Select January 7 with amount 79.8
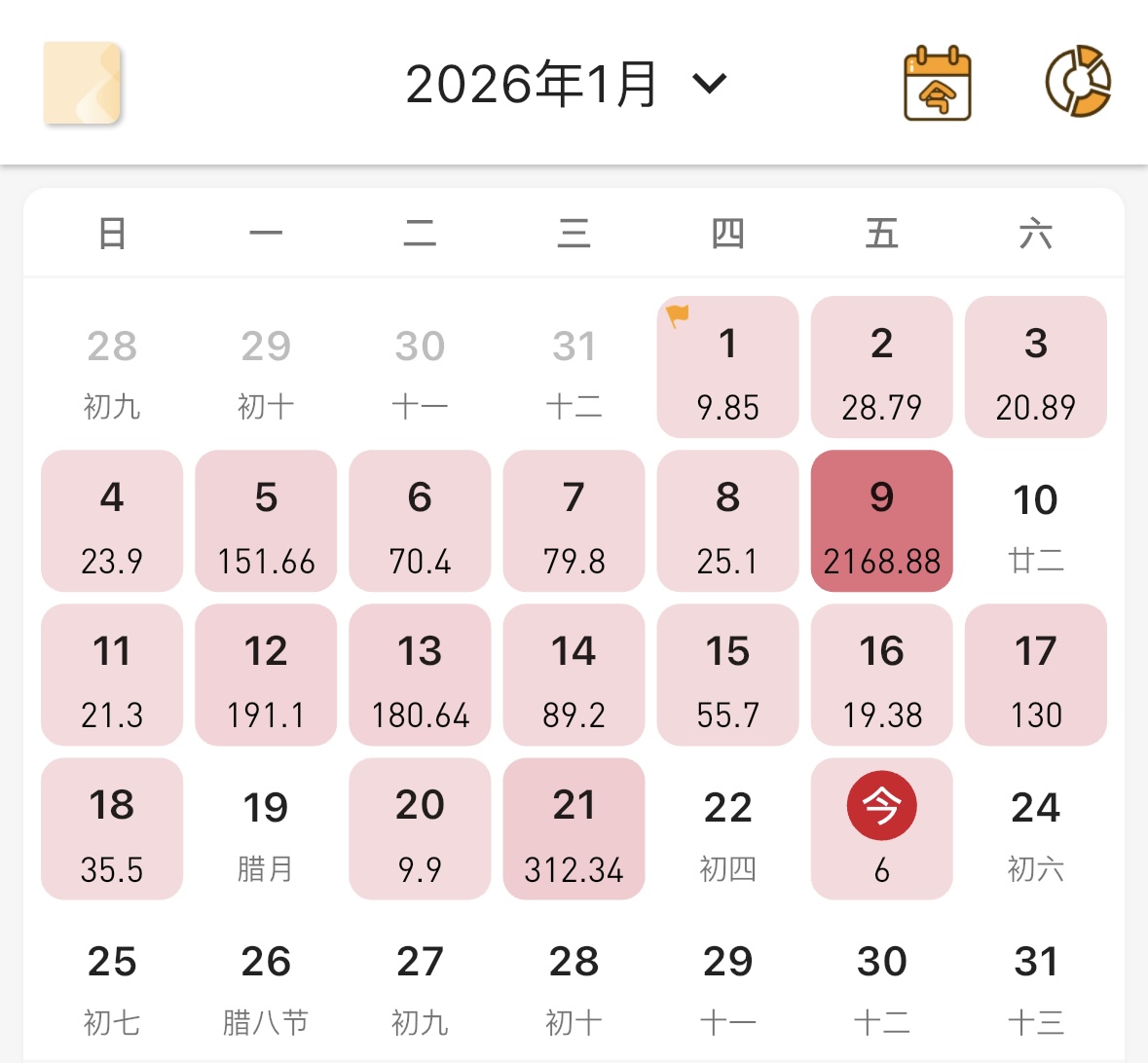Image resolution: width=1148 pixels, height=1063 pixels. click(574, 522)
